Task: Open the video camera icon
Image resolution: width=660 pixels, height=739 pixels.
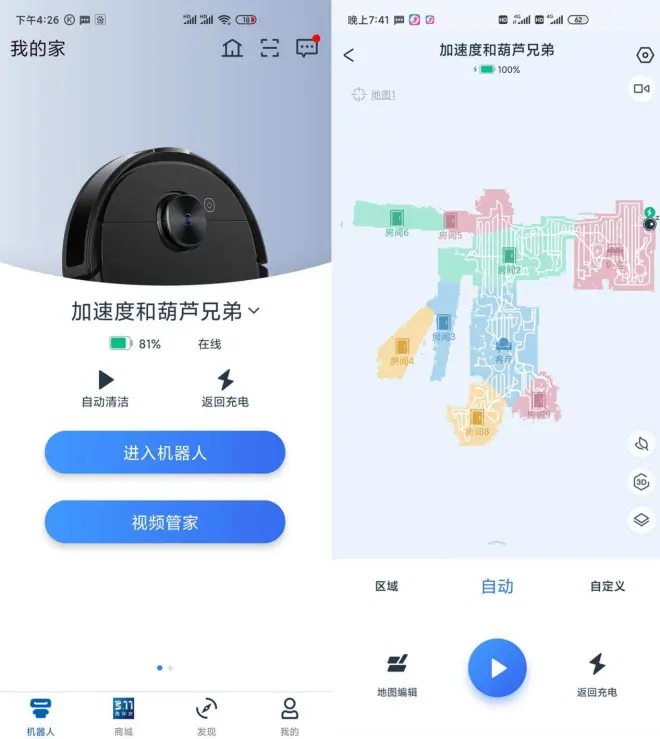Action: click(641, 89)
